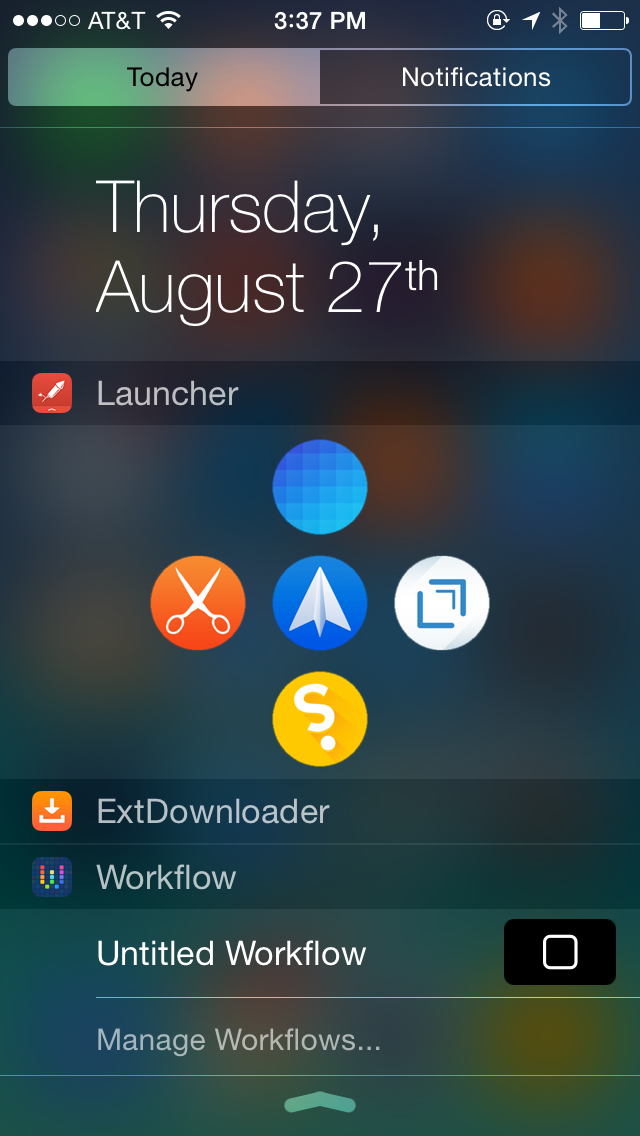
Task: Run Untitled Workflow with the black button
Action: tap(560, 952)
